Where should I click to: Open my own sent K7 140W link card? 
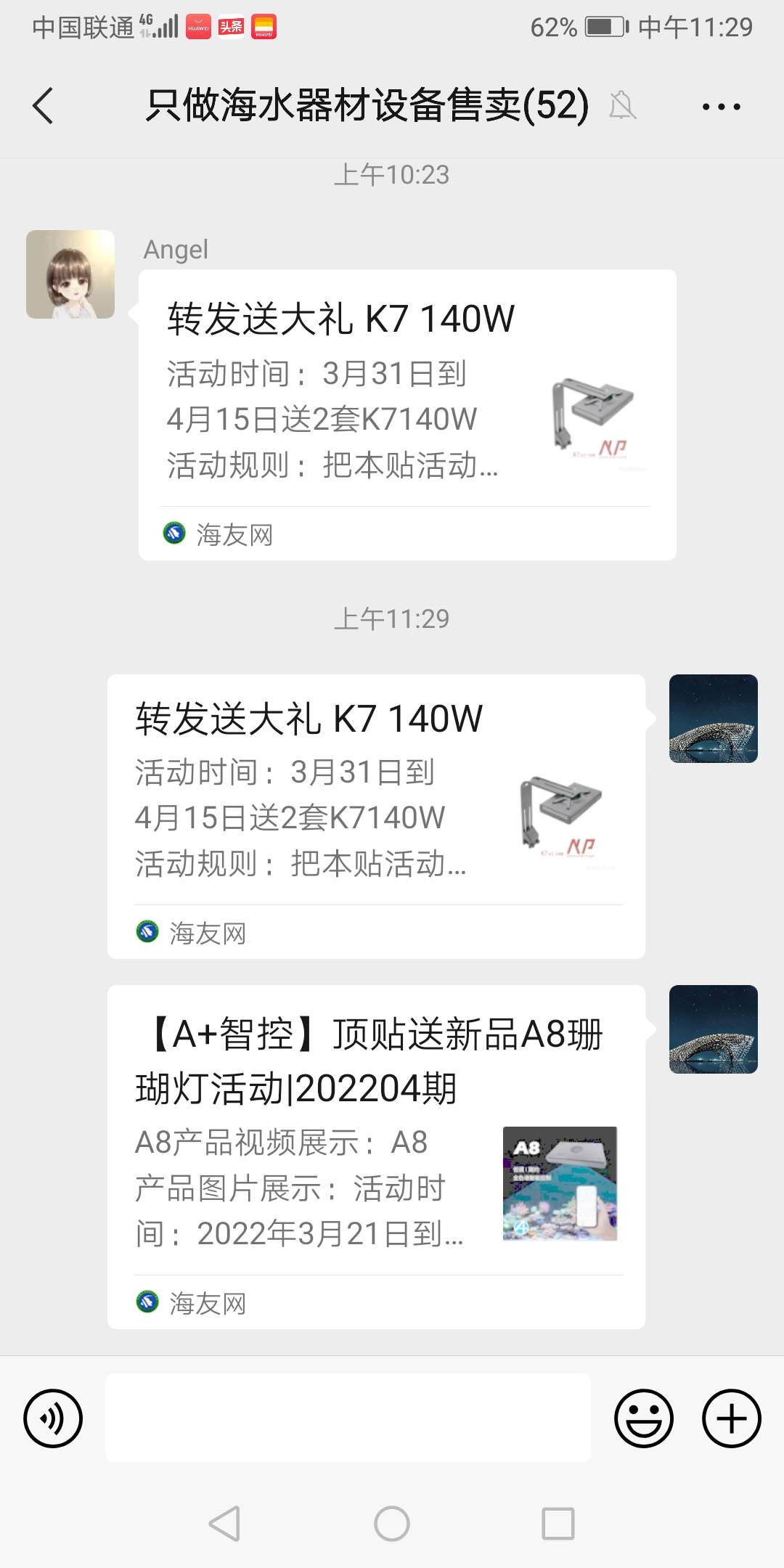(376, 816)
